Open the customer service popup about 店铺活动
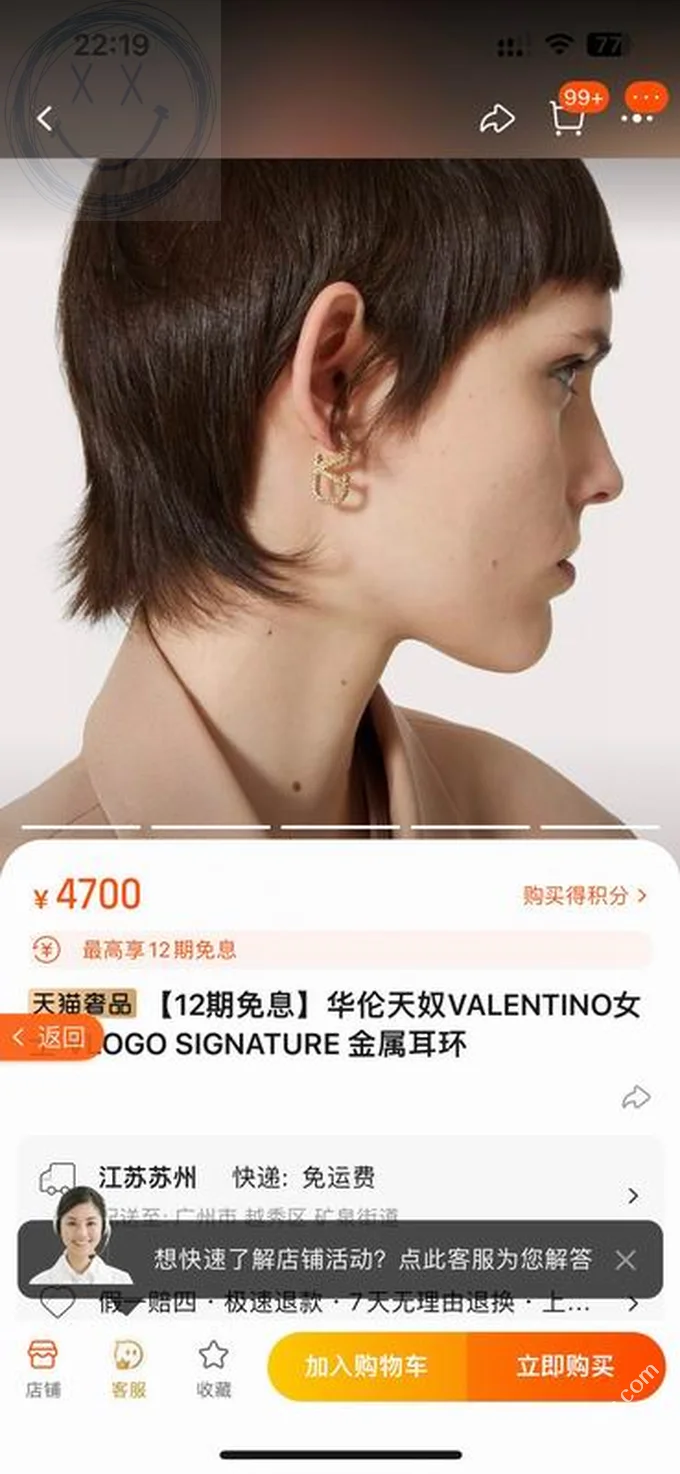The image size is (680, 1474). pyautogui.click(x=370, y=1259)
